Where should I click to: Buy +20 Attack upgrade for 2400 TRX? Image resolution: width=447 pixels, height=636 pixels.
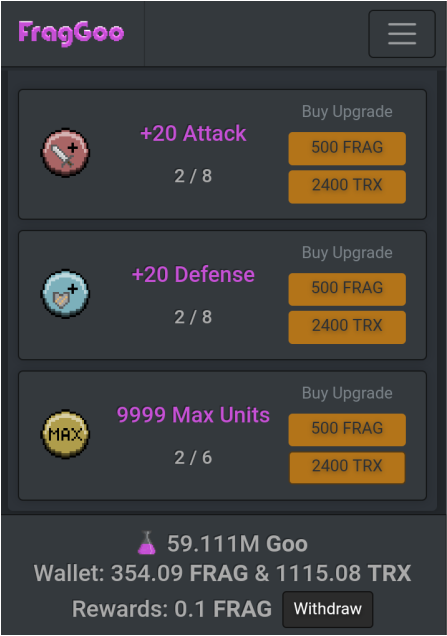point(347,187)
